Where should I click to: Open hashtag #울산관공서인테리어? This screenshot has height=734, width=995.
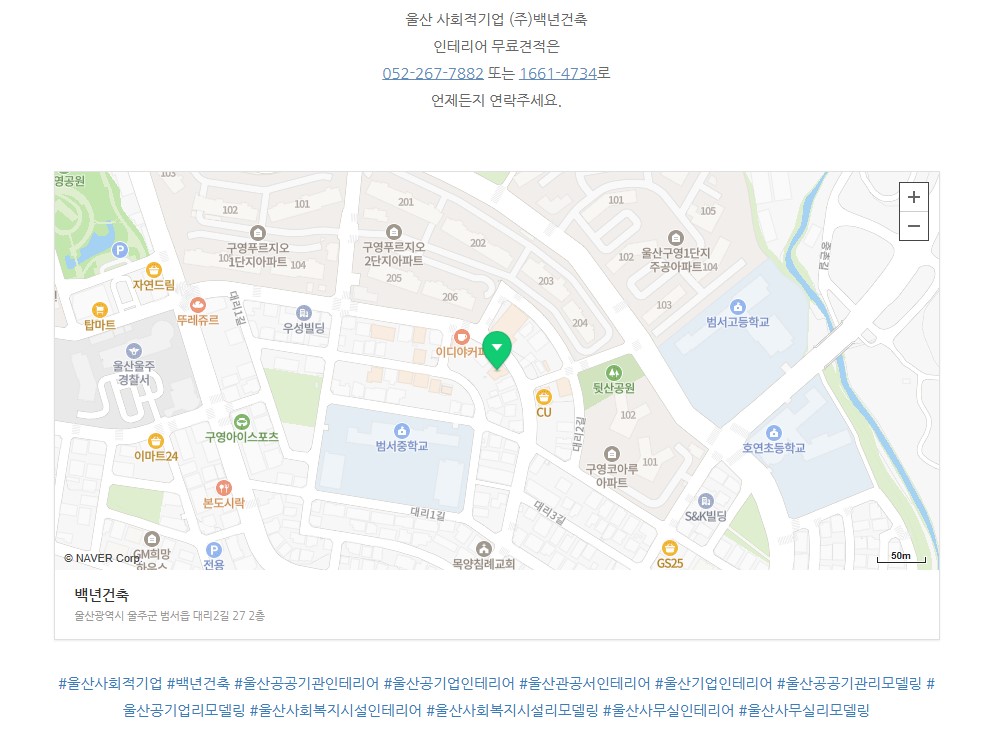[584, 684]
